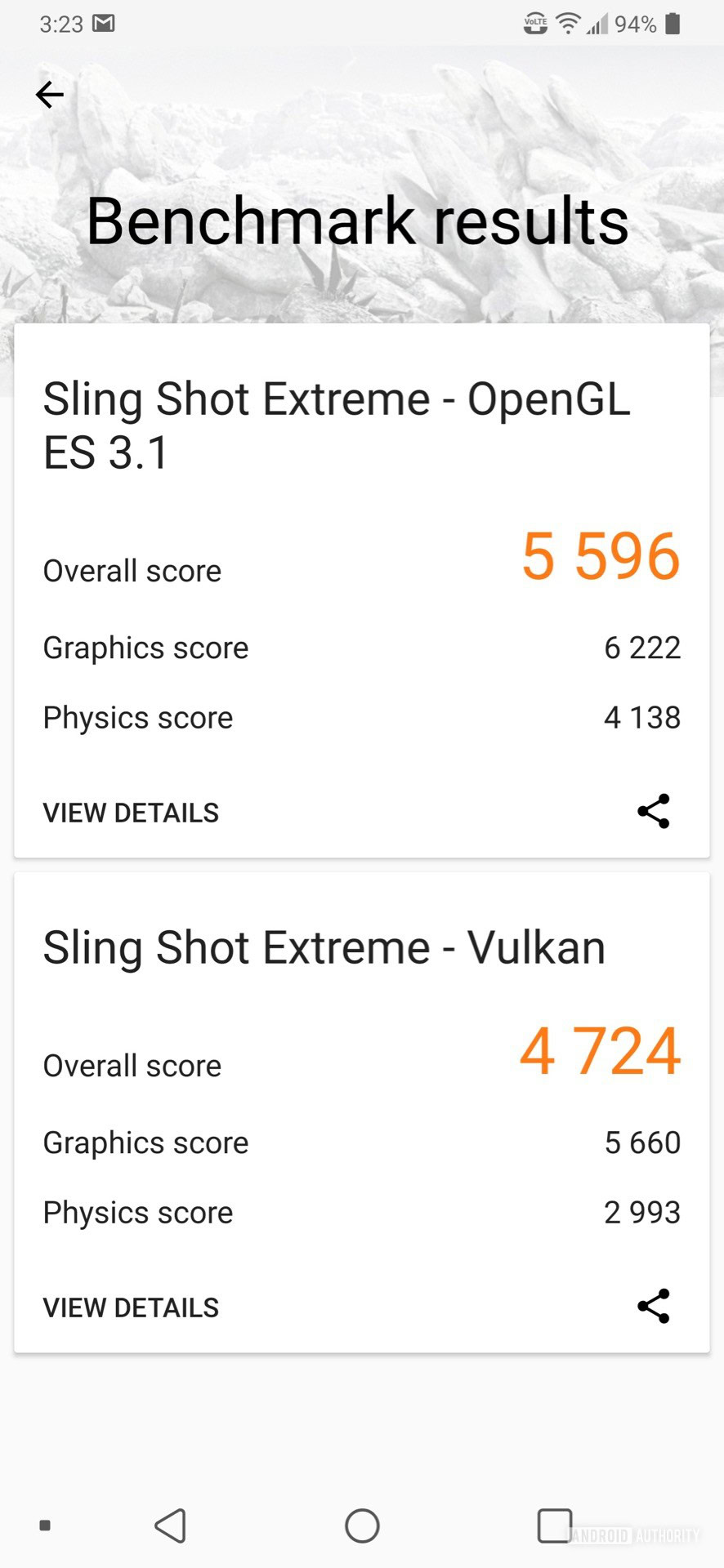The image size is (724, 1568).
Task: View details of Vulkan results
Action: pyautogui.click(x=131, y=1307)
